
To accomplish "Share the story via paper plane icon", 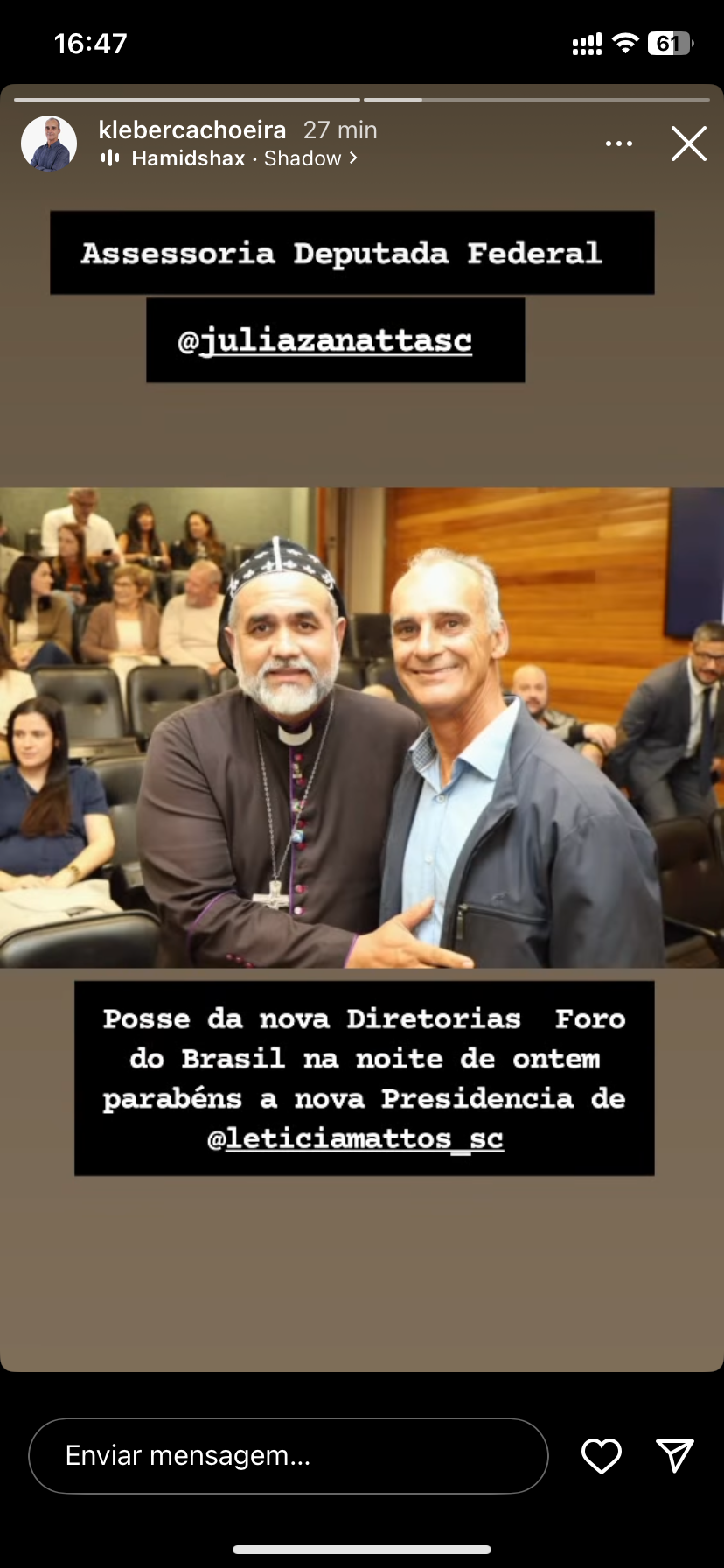I will (x=674, y=1456).
